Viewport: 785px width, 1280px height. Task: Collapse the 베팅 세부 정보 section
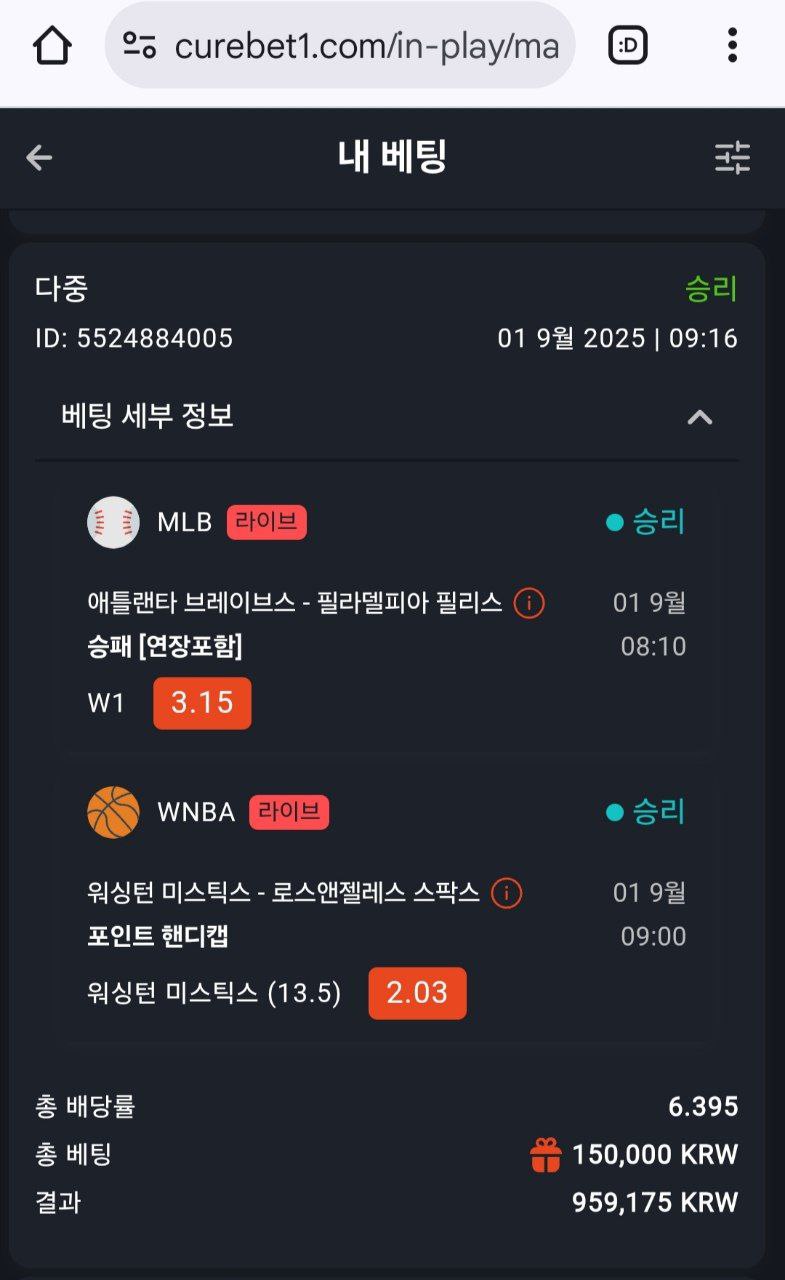click(x=700, y=417)
